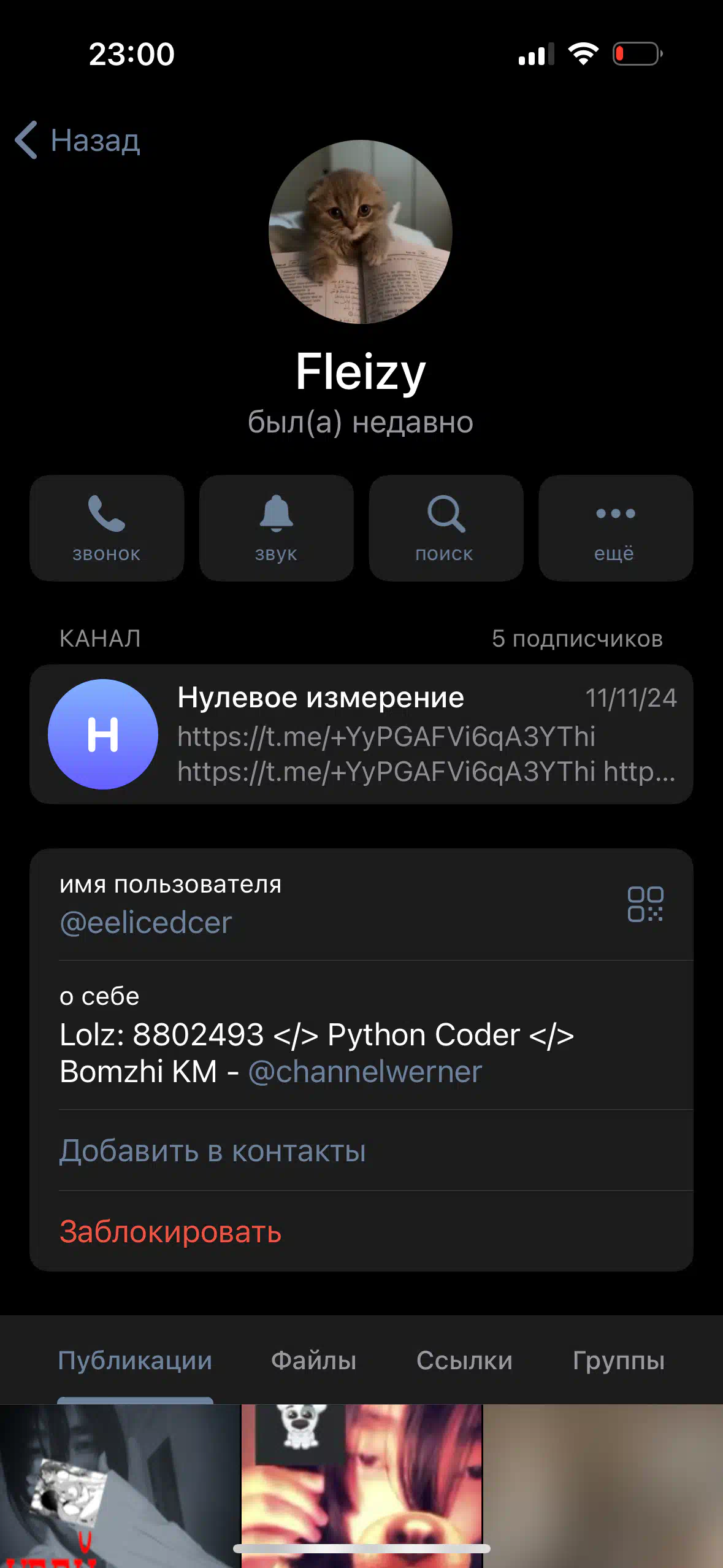
Task: Open the Нулевое измерение channel
Action: [361, 734]
